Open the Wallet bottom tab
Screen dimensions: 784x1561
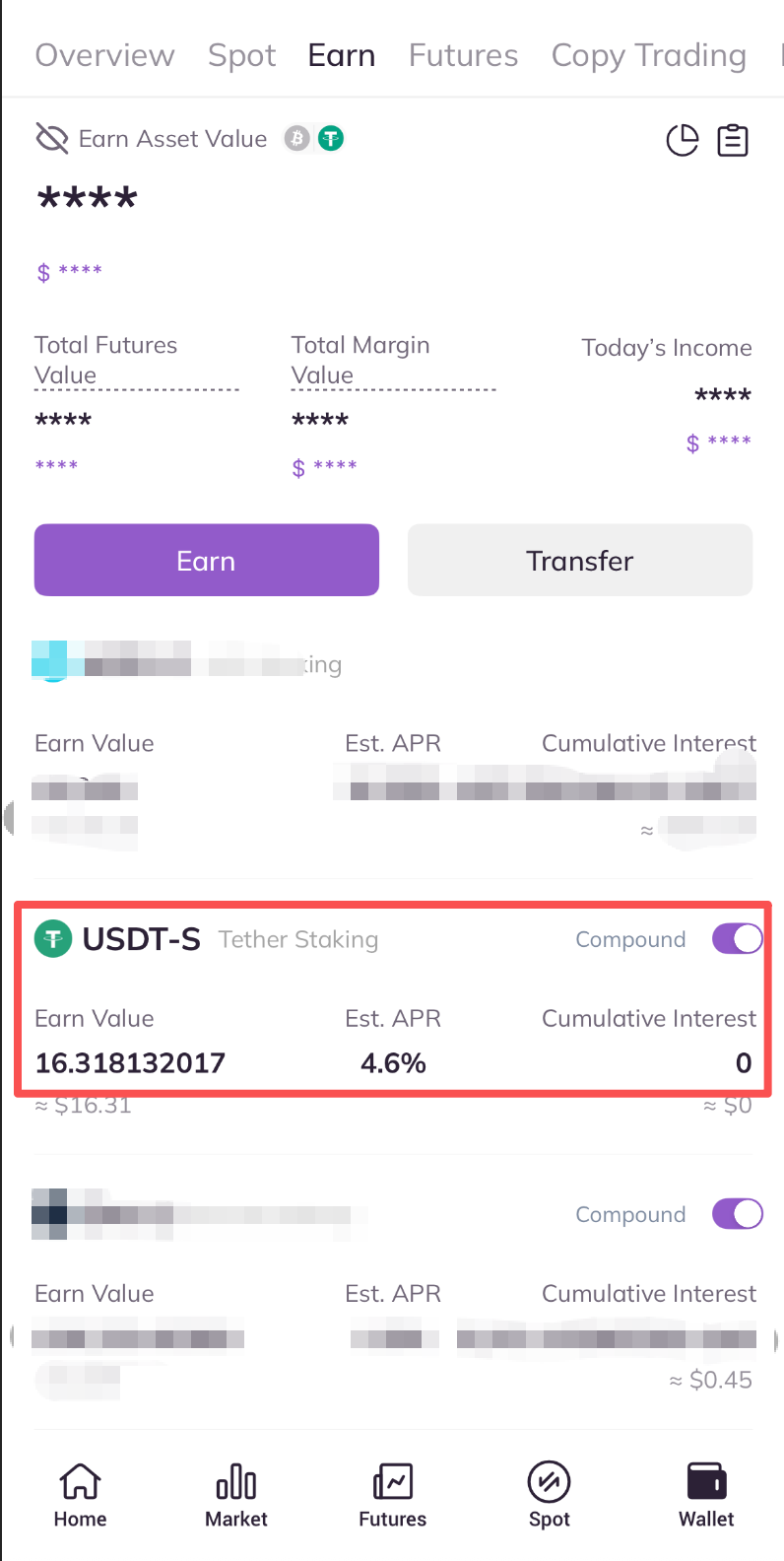click(x=706, y=1494)
